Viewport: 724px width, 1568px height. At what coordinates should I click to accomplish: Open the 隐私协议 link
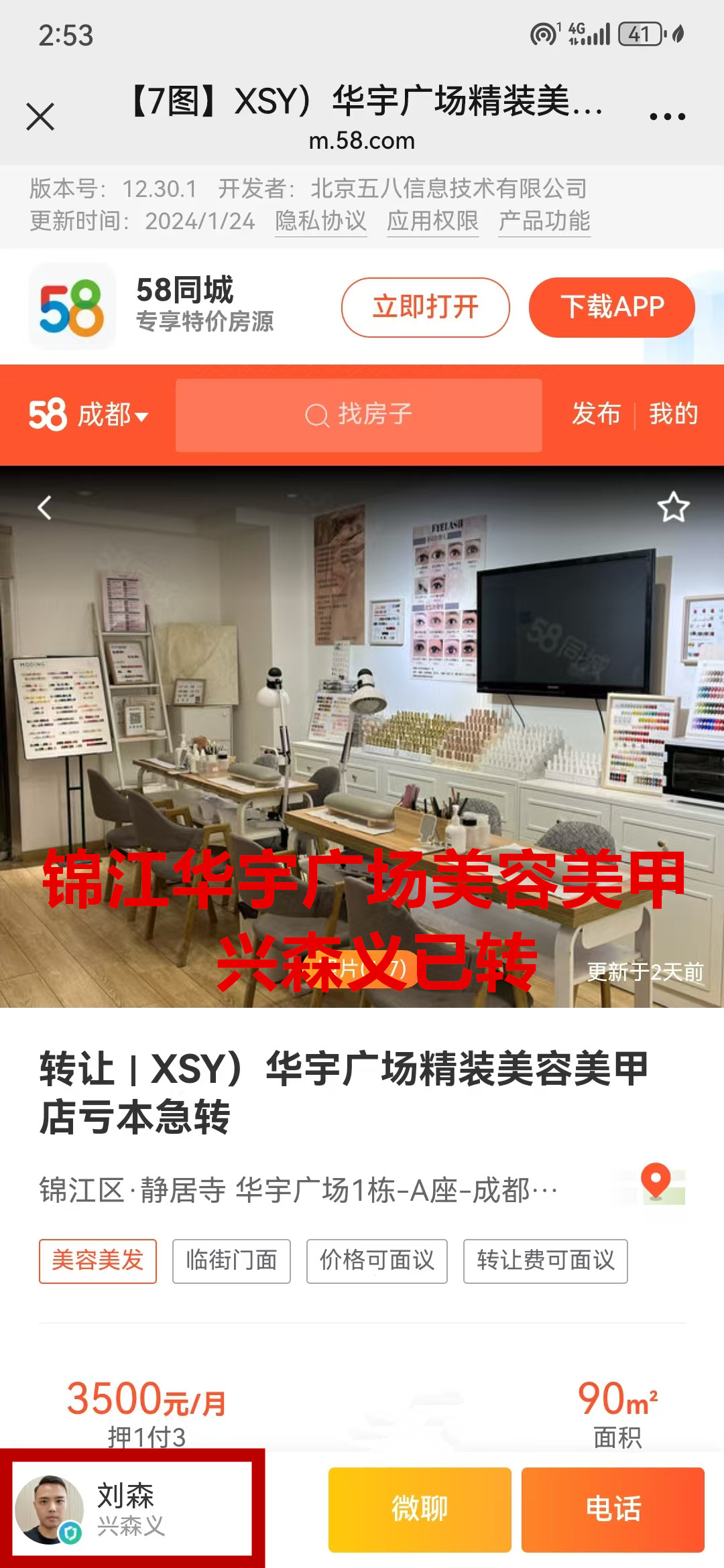coord(320,221)
